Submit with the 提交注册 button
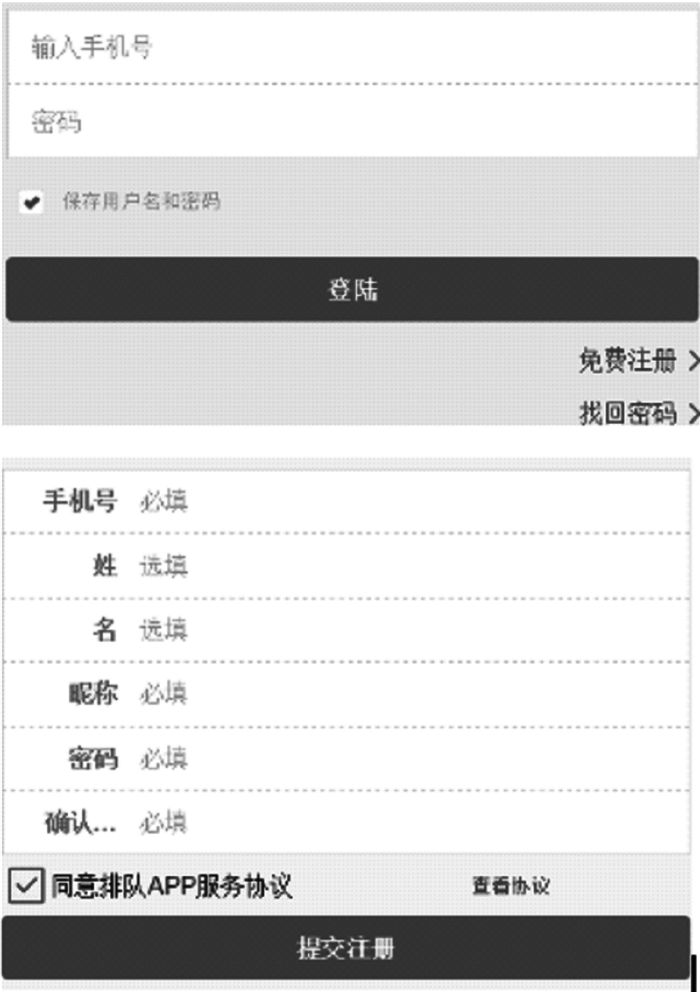This screenshot has height=992, width=700. pos(345,948)
